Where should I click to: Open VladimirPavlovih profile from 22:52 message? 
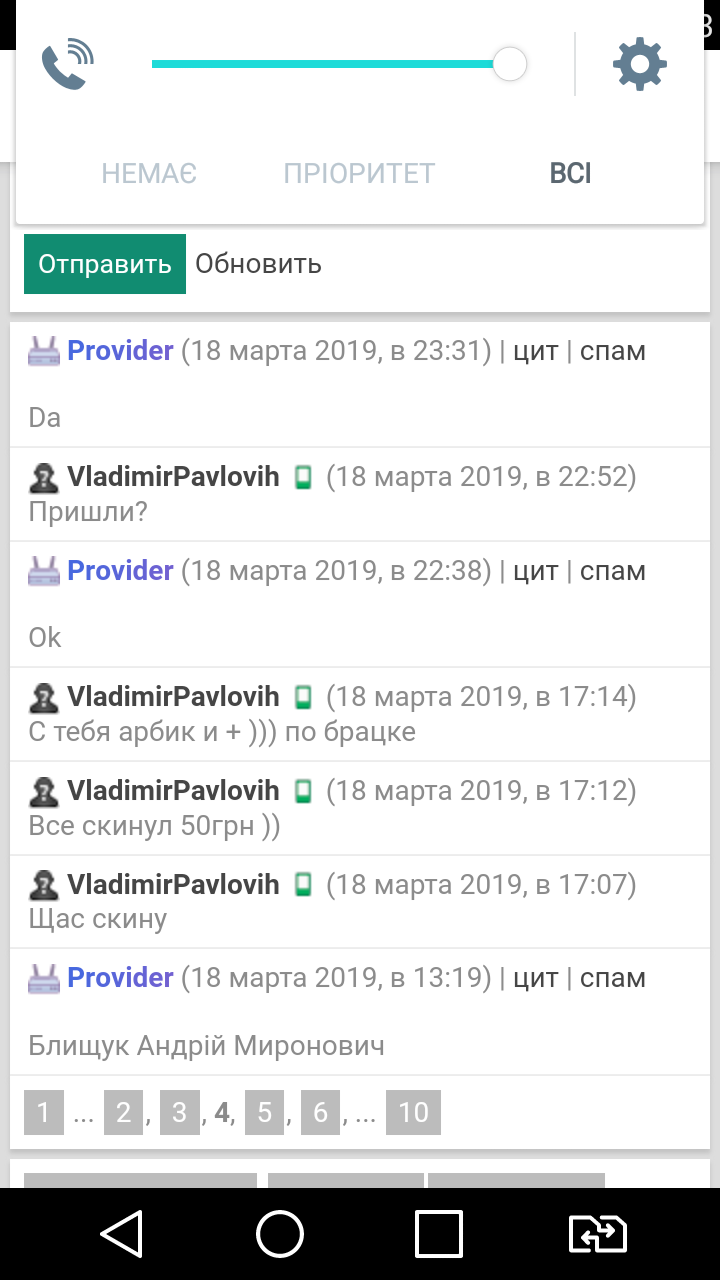click(x=173, y=477)
